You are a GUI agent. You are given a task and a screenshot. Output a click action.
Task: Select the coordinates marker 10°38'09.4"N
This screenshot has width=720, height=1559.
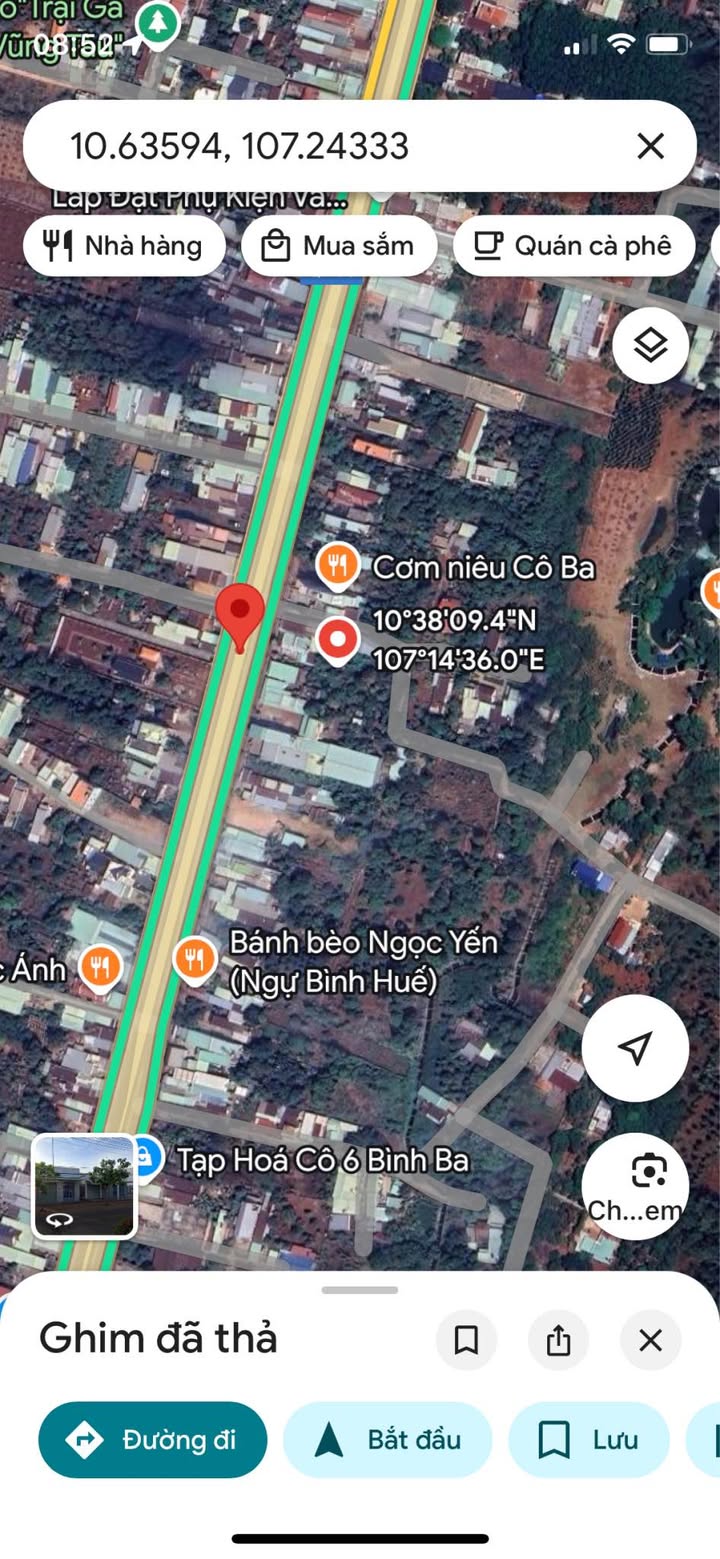pyautogui.click(x=338, y=639)
